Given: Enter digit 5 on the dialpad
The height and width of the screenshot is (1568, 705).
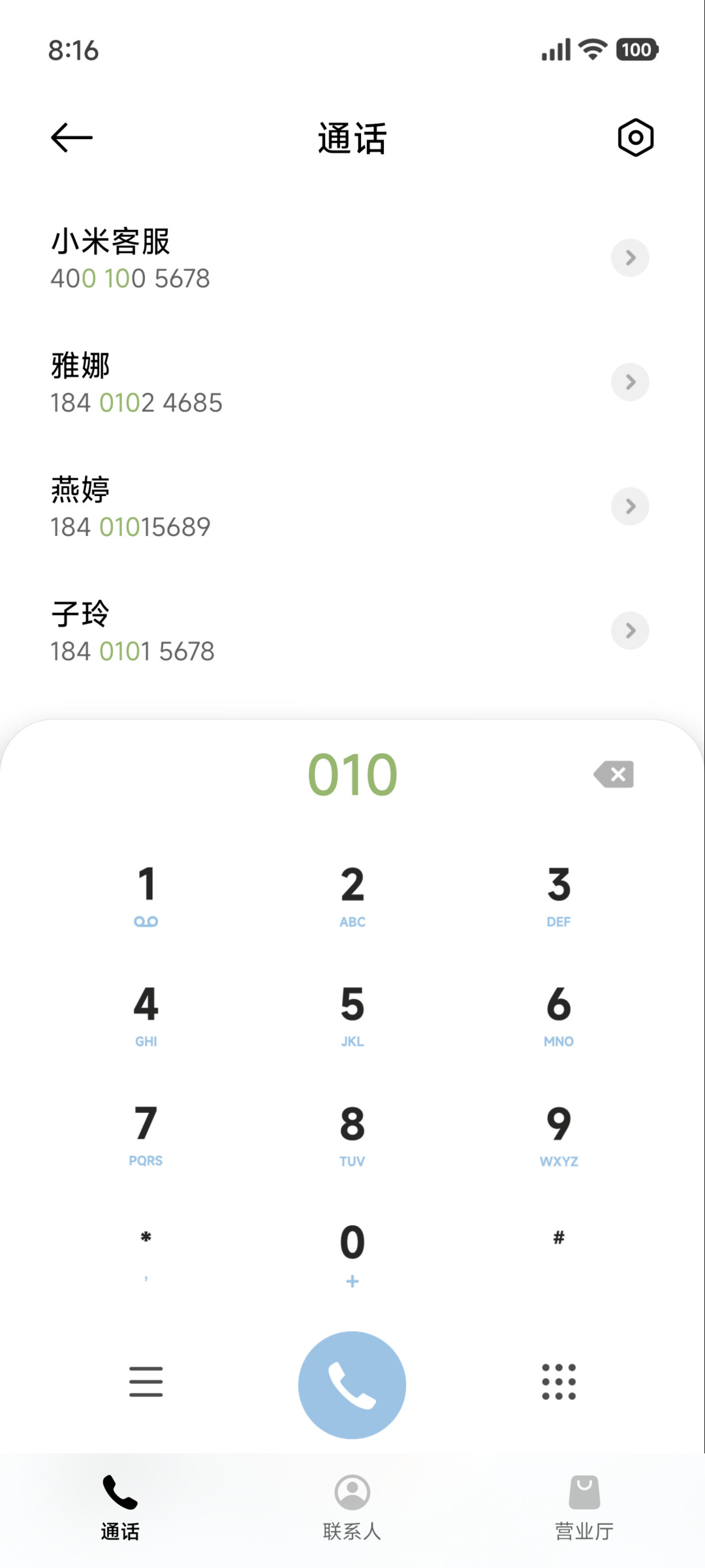Looking at the screenshot, I should coord(352,1015).
